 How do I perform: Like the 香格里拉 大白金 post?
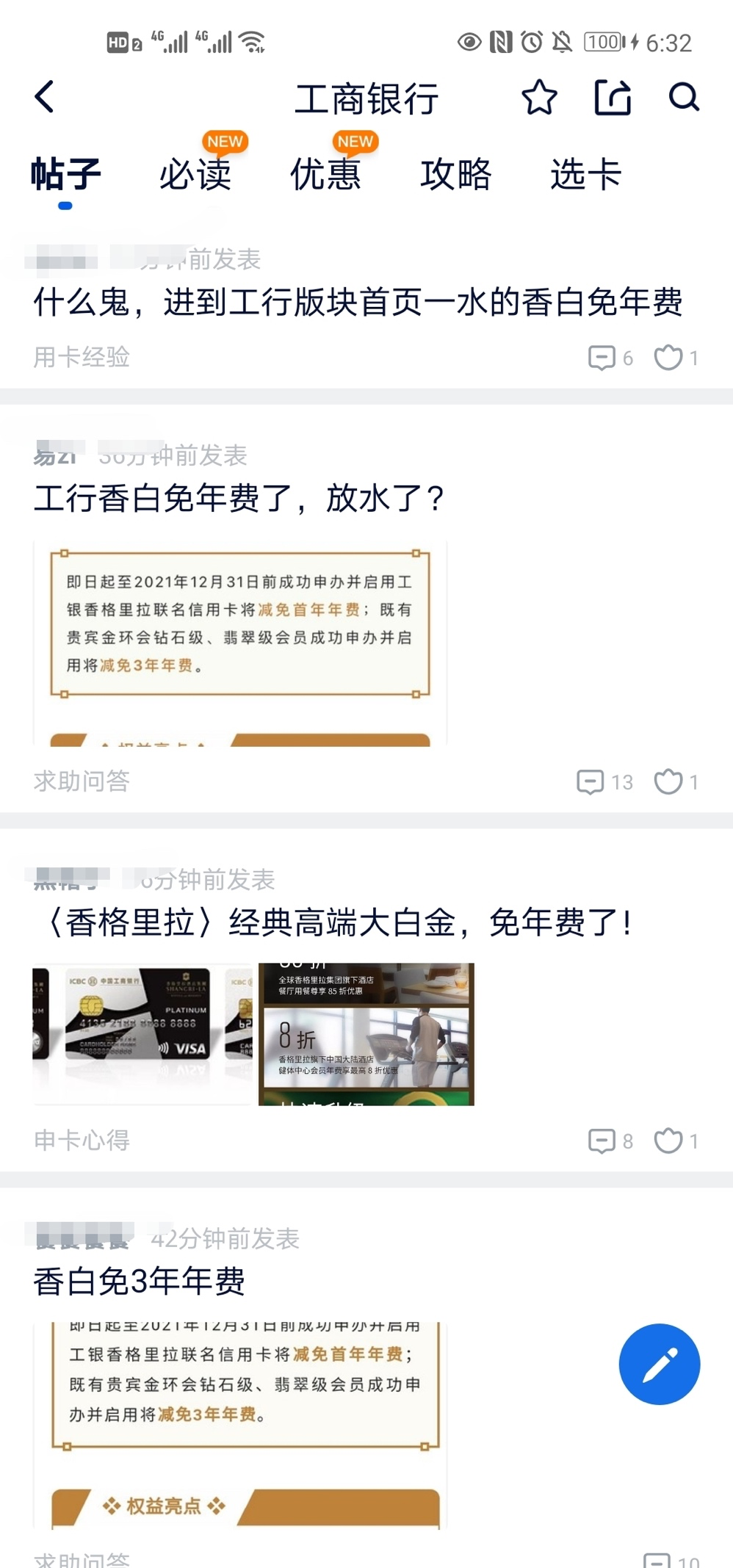point(668,1141)
